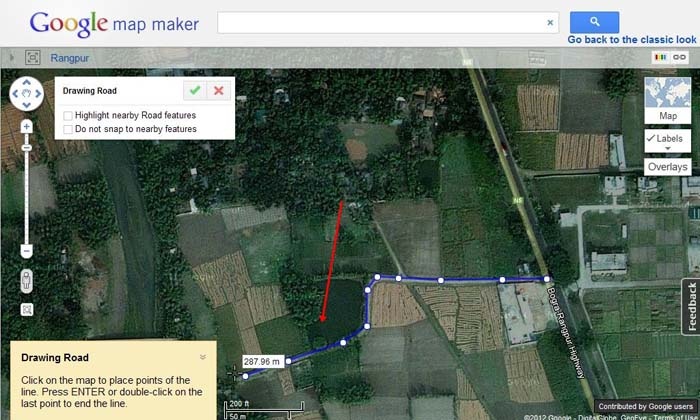The image size is (700, 420).
Task: Toggle the Labels option
Action: (x=666, y=139)
